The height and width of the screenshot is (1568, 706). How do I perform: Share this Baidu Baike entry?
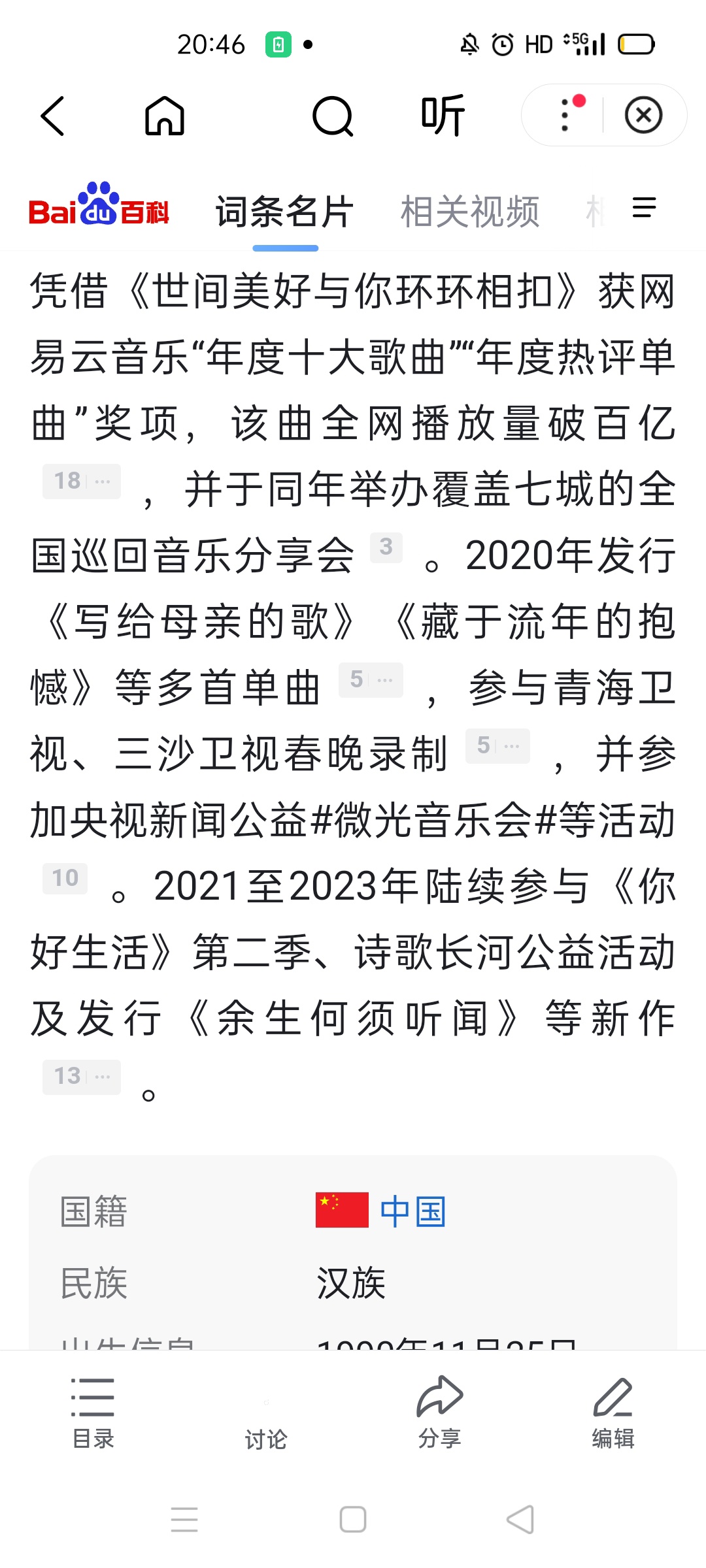point(440,1410)
